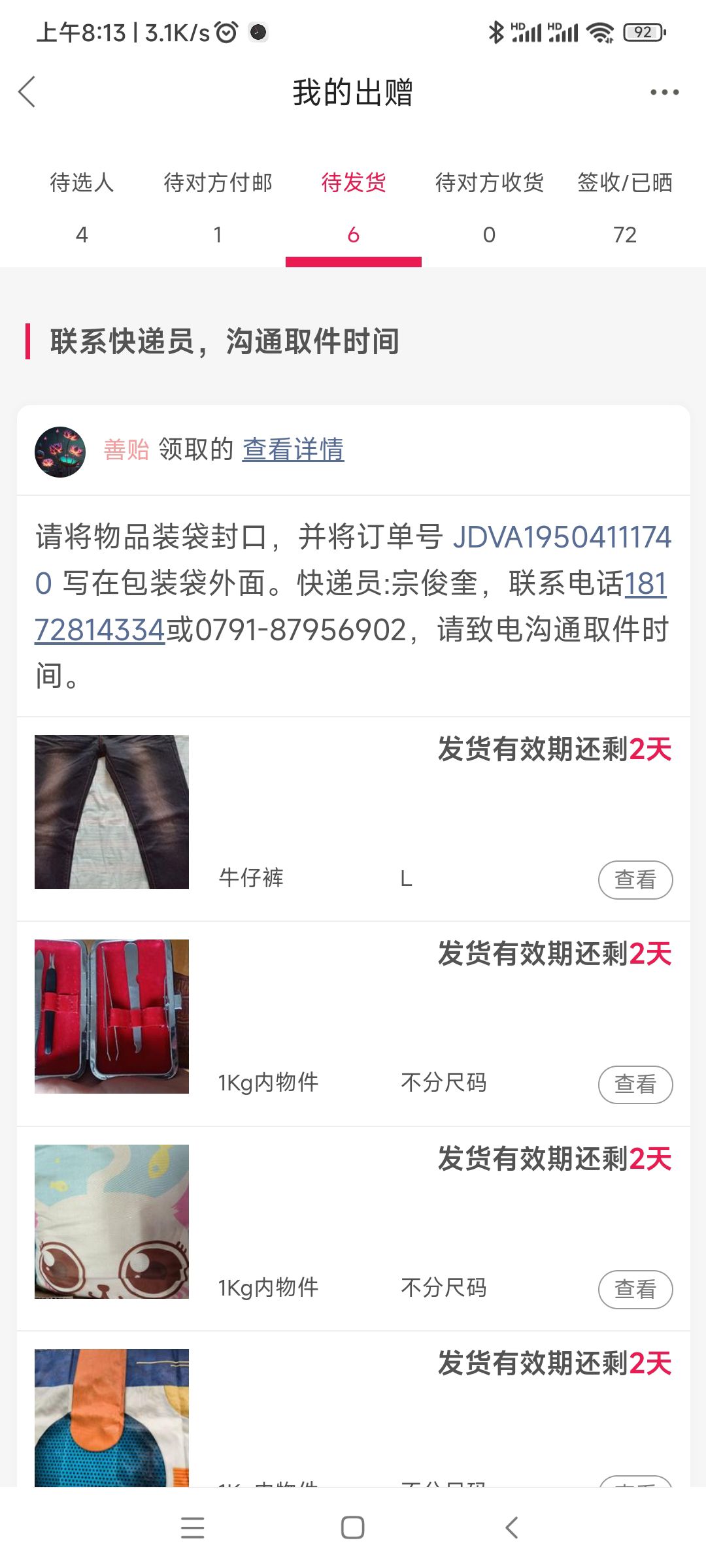This screenshot has width=706, height=1568.
Task: Open the 查看详情 link
Action: coord(293,450)
